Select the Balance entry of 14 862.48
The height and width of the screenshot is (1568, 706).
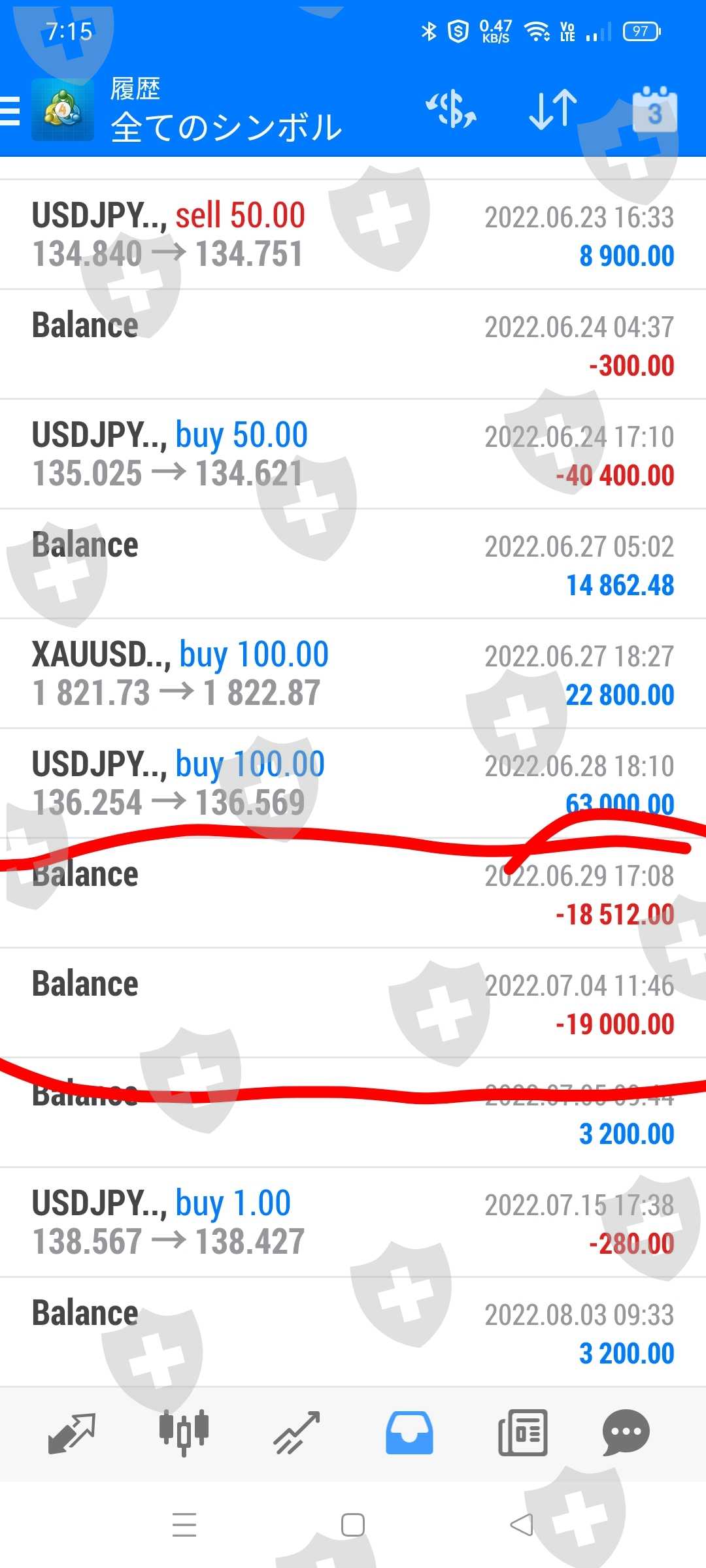353,564
